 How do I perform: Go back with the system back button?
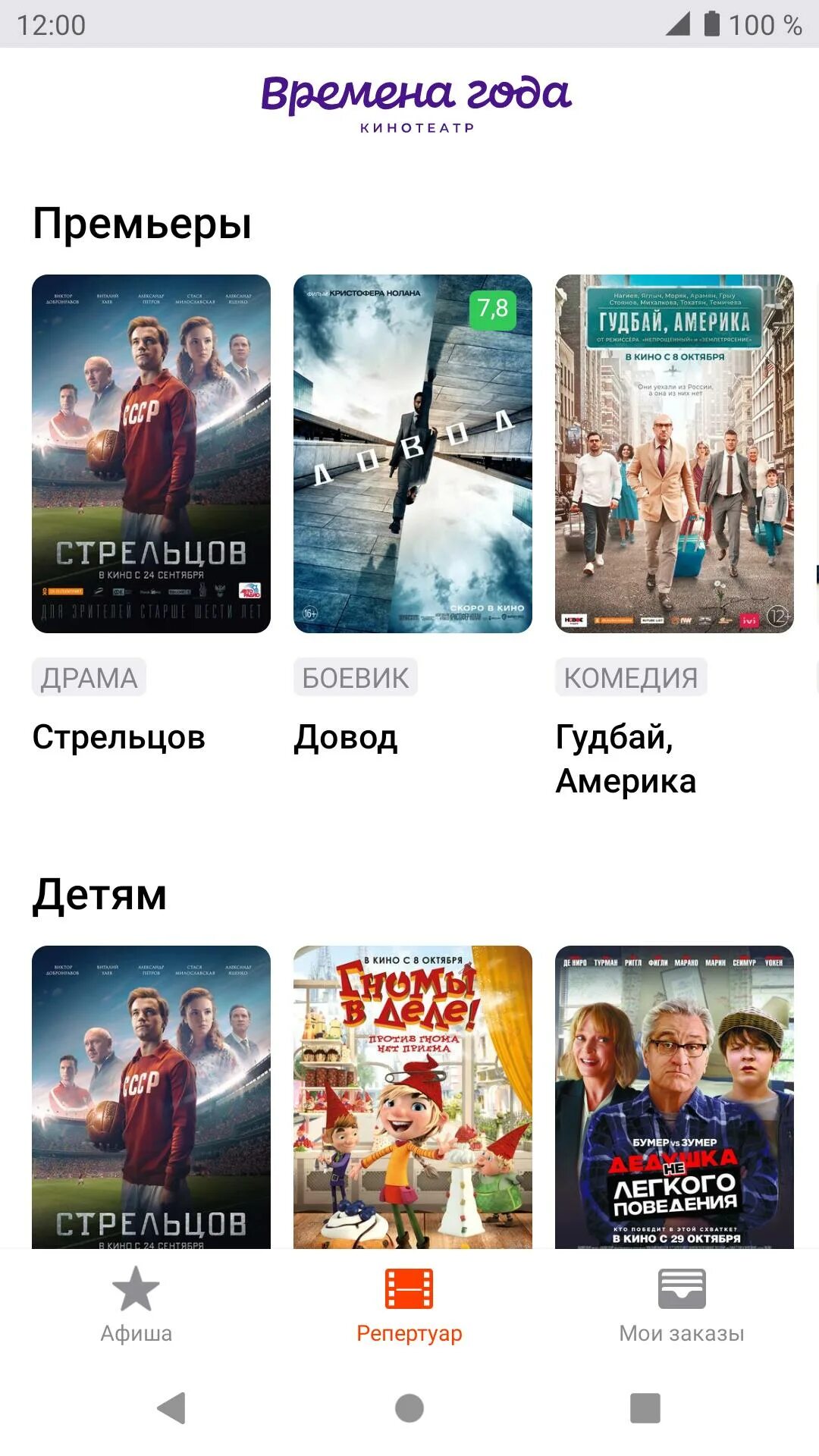point(171,1408)
